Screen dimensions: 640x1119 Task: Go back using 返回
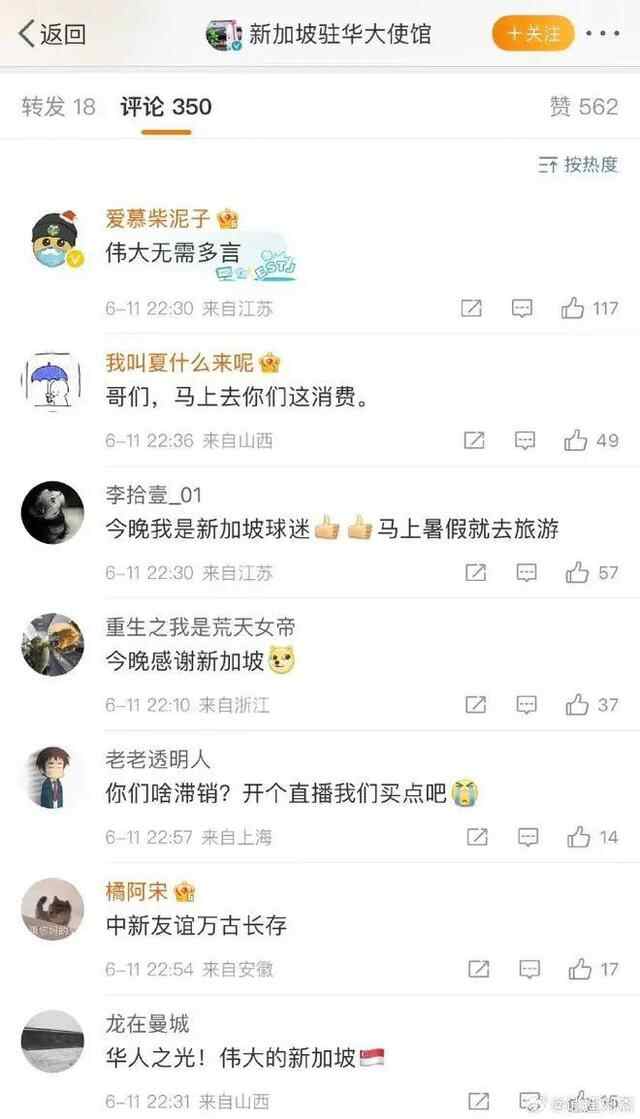point(52,34)
